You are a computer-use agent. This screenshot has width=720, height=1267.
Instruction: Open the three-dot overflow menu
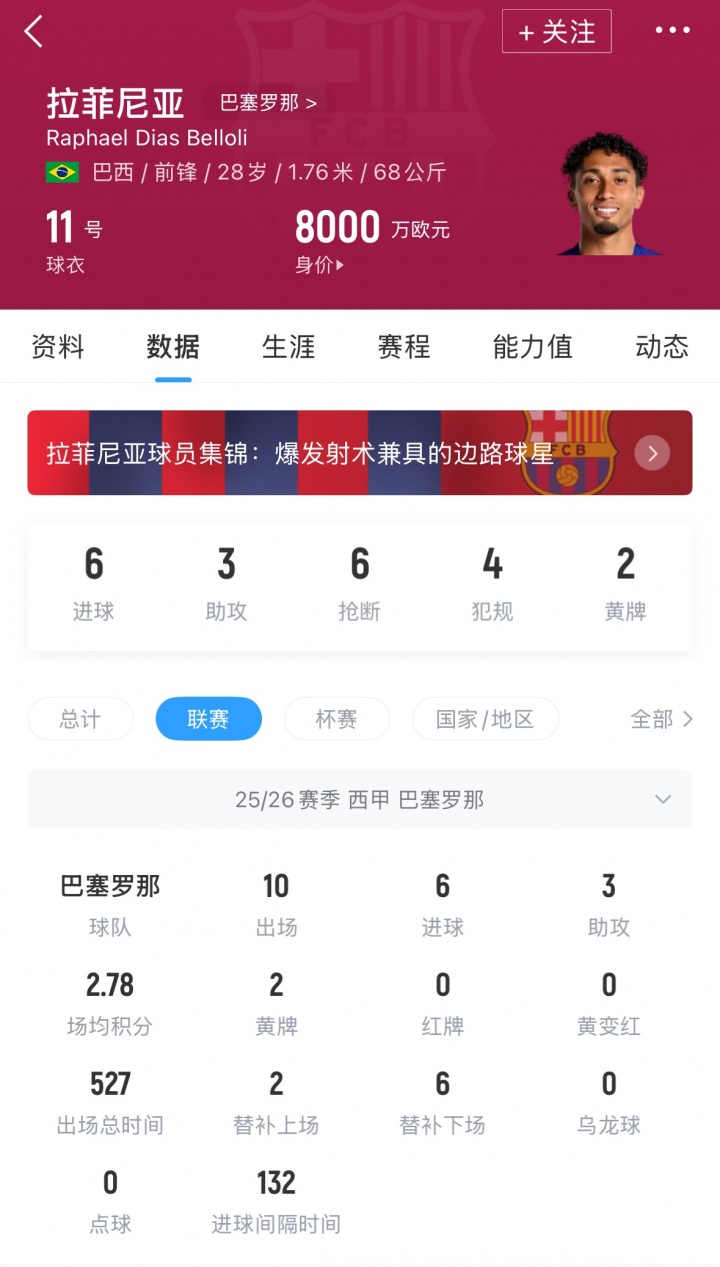tap(672, 31)
